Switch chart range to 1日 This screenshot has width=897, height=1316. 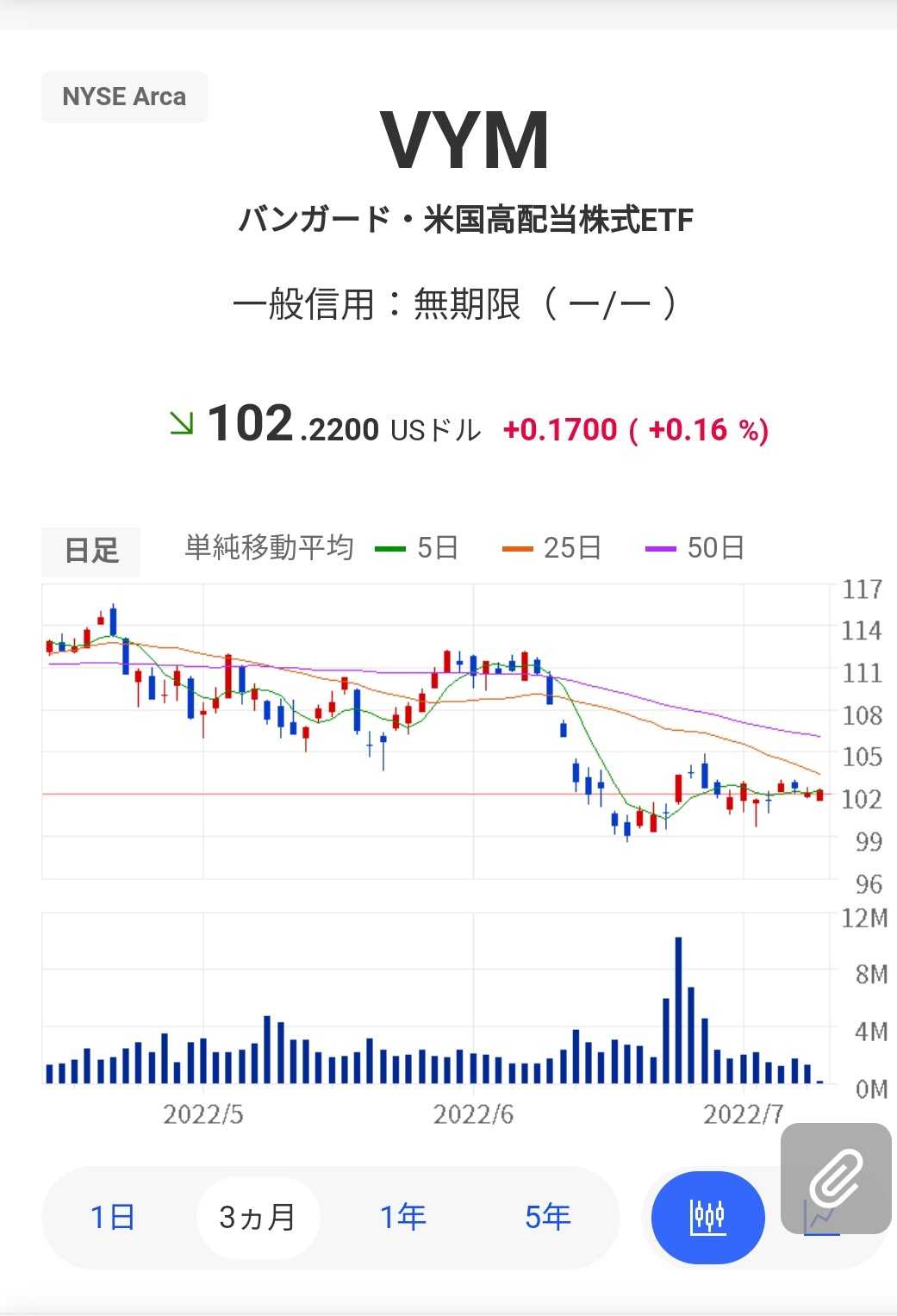(112, 1217)
